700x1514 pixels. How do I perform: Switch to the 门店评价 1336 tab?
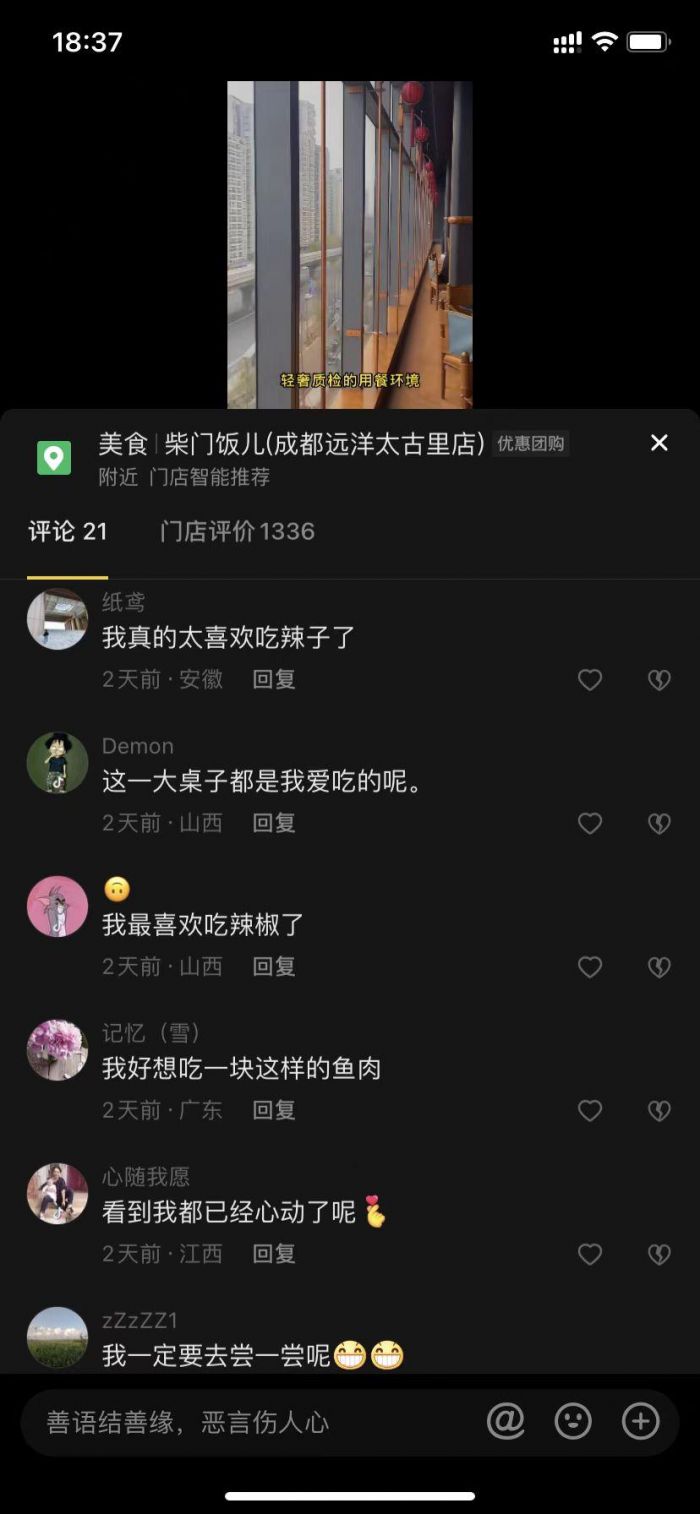pos(237,531)
